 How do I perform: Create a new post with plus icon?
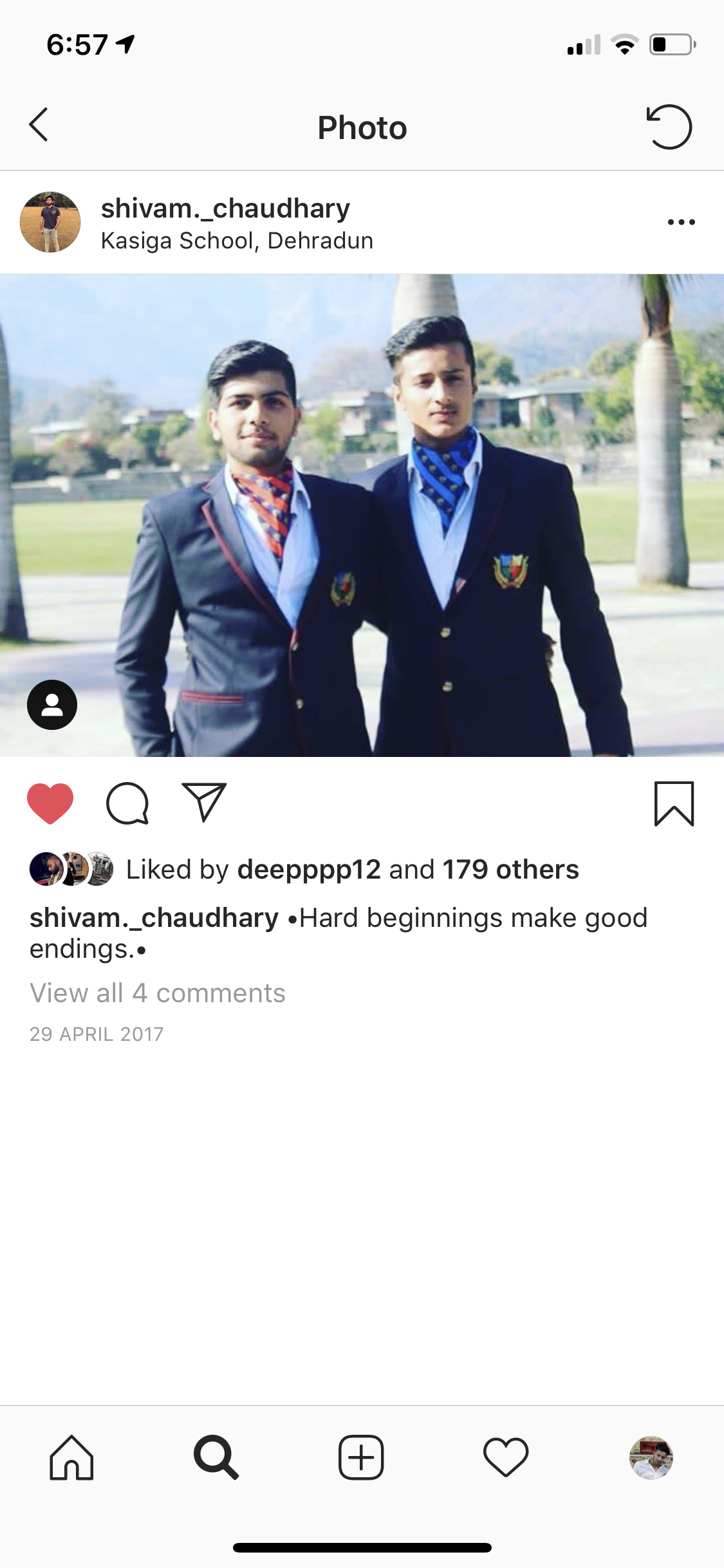361,1458
